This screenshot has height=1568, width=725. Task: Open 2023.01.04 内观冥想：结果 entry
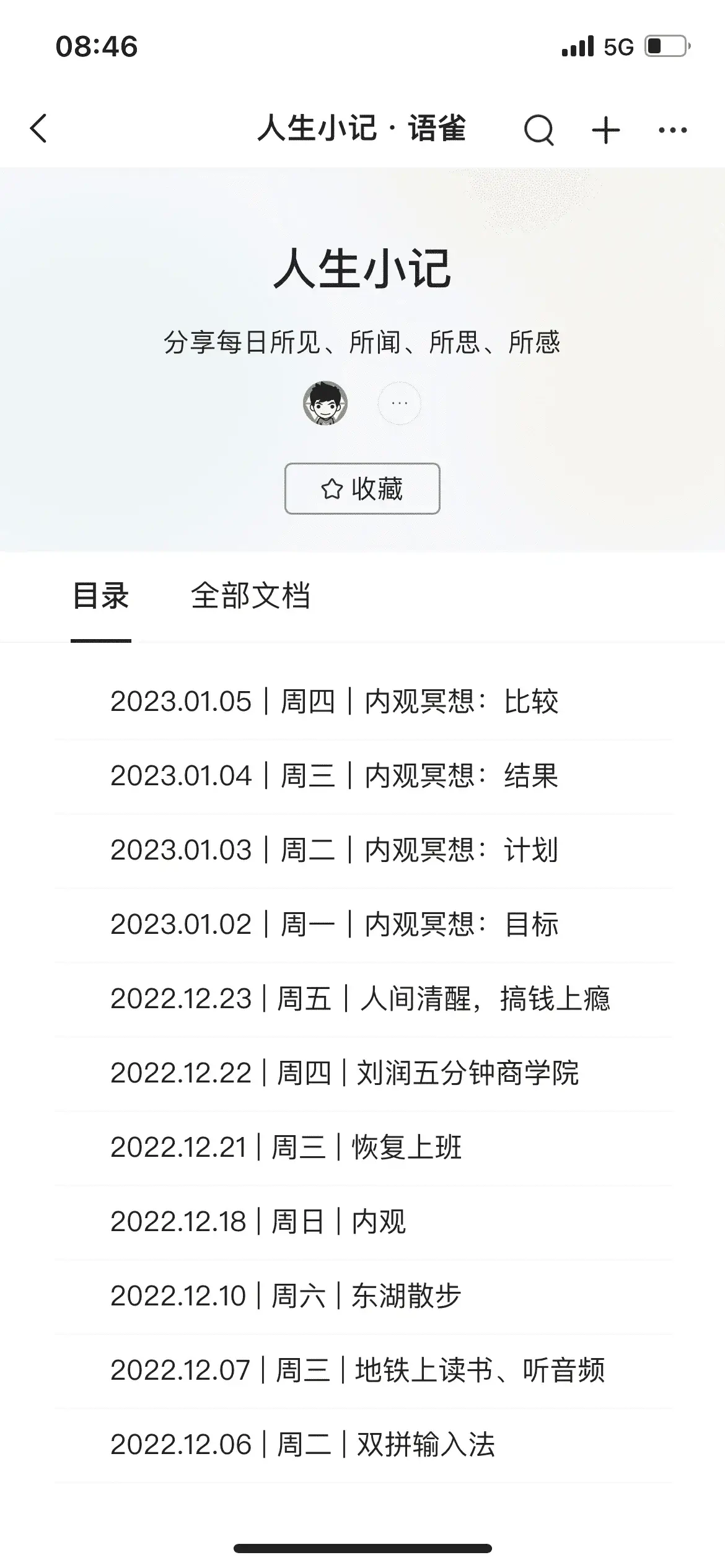[x=362, y=776]
